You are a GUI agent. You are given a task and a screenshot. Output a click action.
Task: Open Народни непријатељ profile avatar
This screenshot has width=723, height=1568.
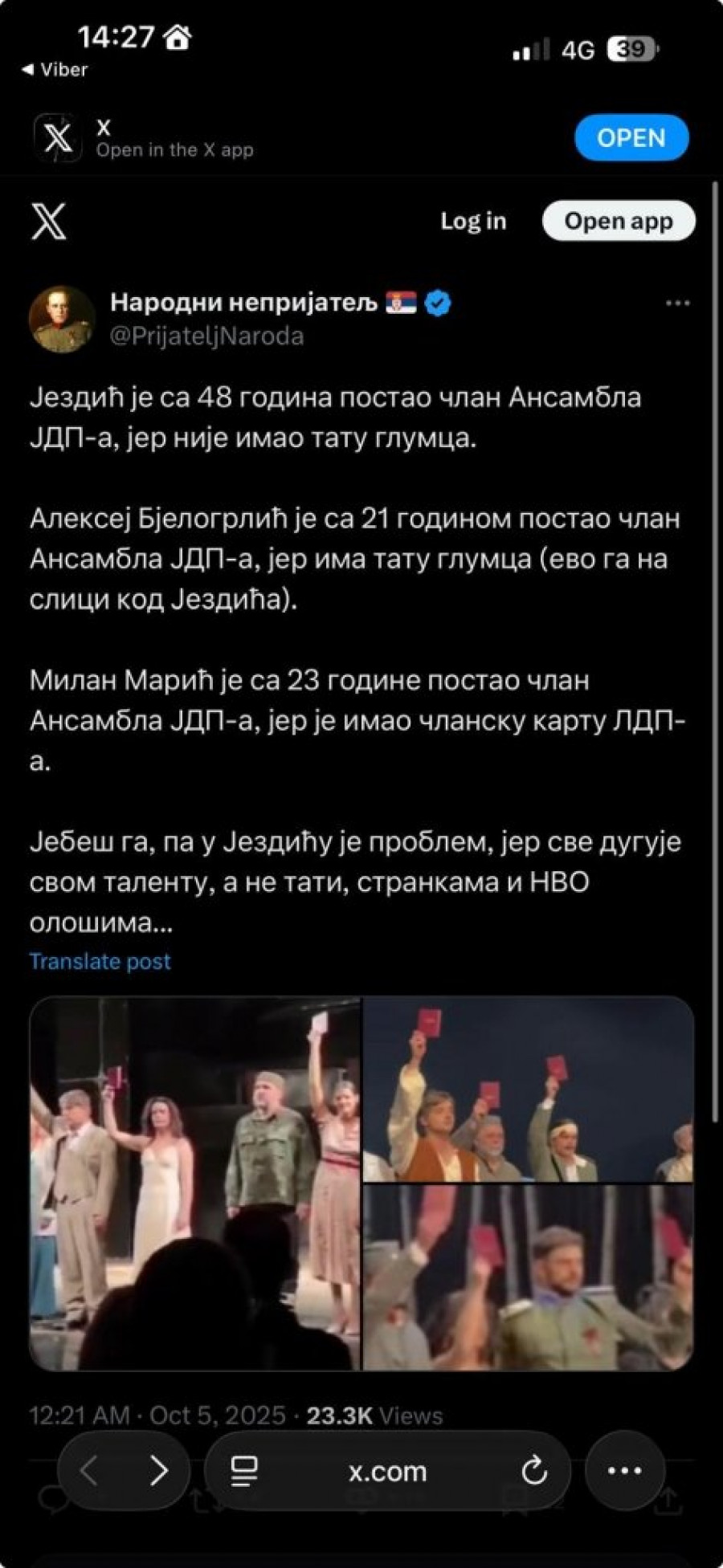click(x=62, y=319)
